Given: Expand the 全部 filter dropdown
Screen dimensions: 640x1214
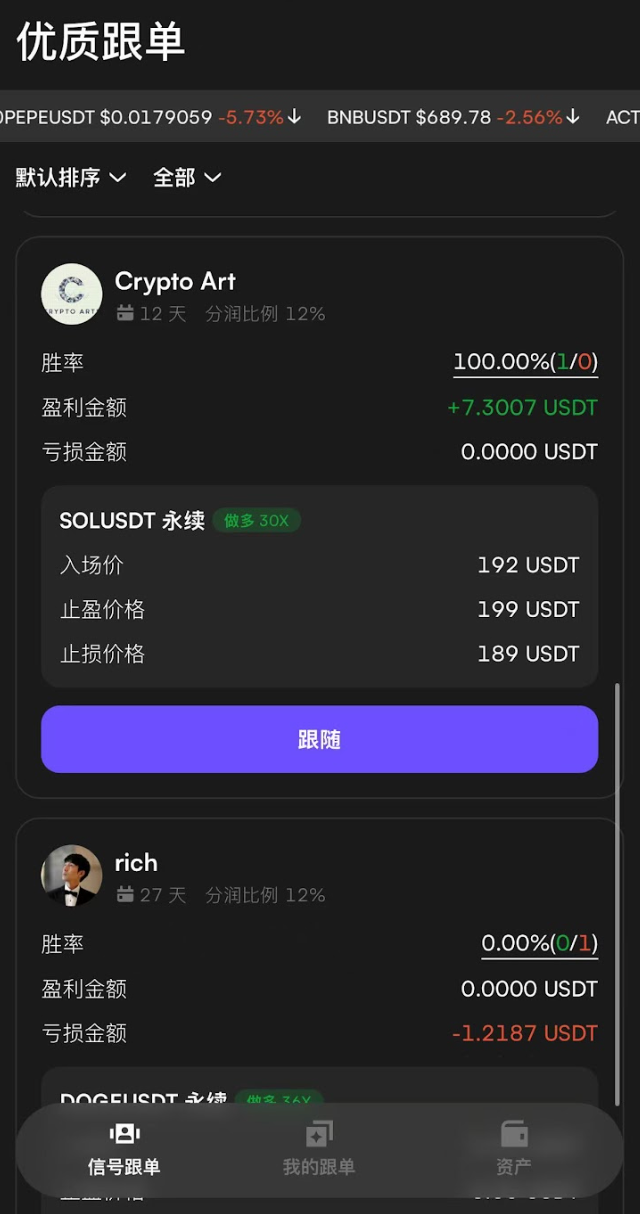Looking at the screenshot, I should click(186, 178).
